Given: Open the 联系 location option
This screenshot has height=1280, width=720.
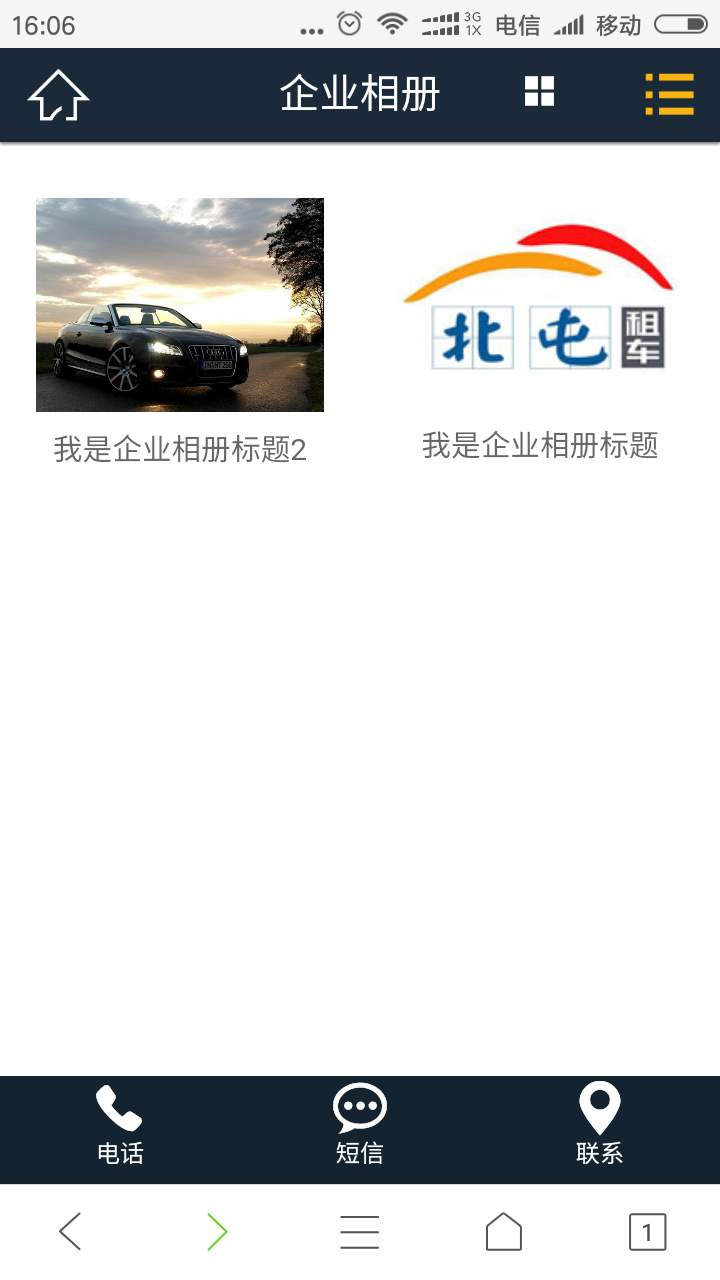Looking at the screenshot, I should 599,1128.
